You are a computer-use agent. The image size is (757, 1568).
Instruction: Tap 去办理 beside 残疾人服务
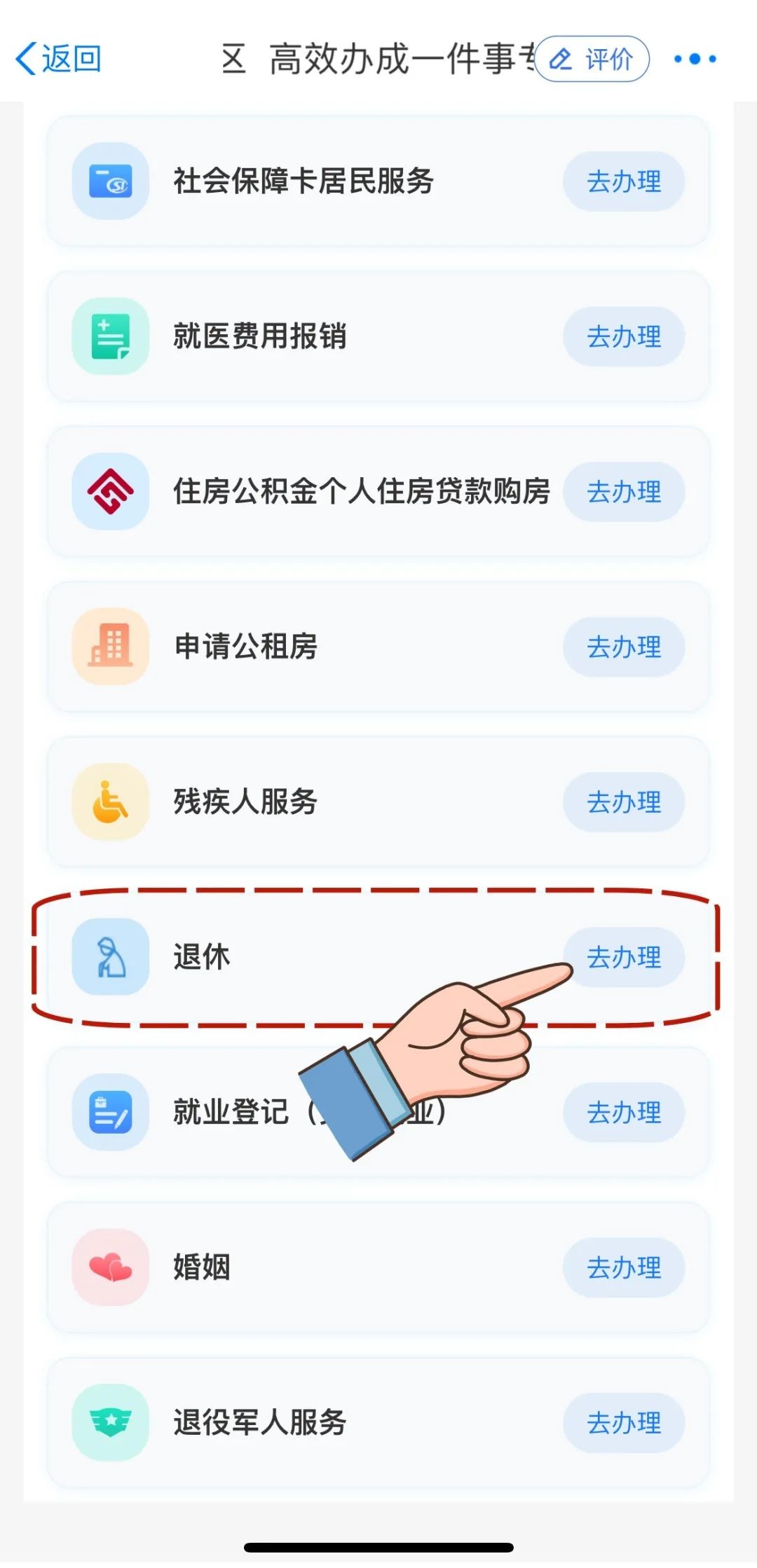623,802
